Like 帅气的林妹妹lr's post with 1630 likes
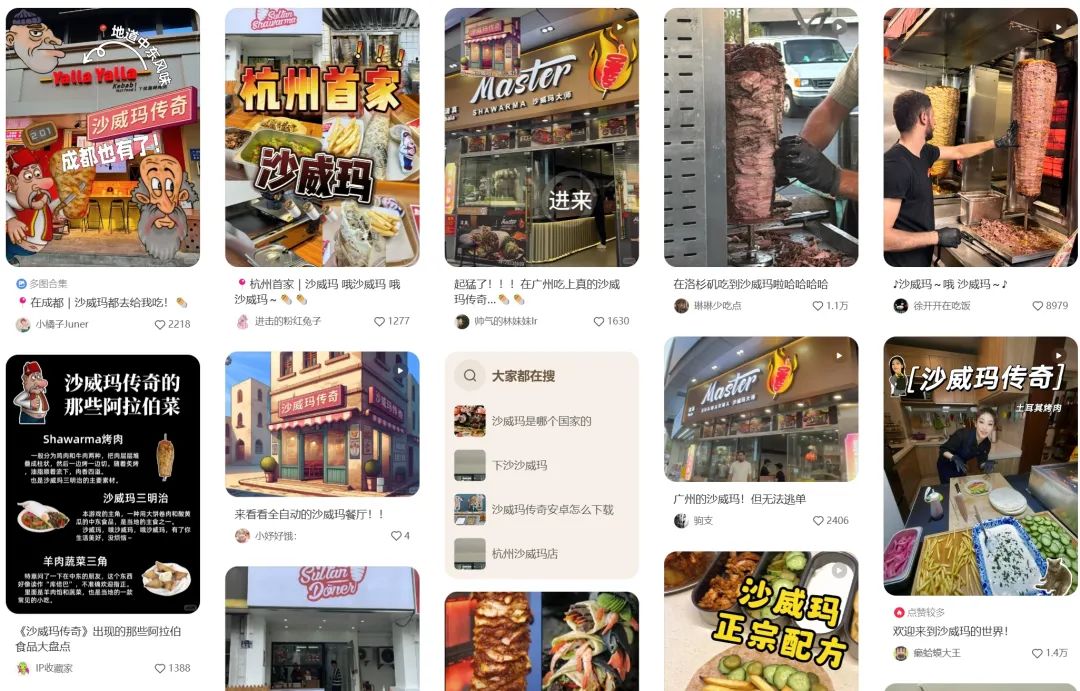 click(599, 321)
